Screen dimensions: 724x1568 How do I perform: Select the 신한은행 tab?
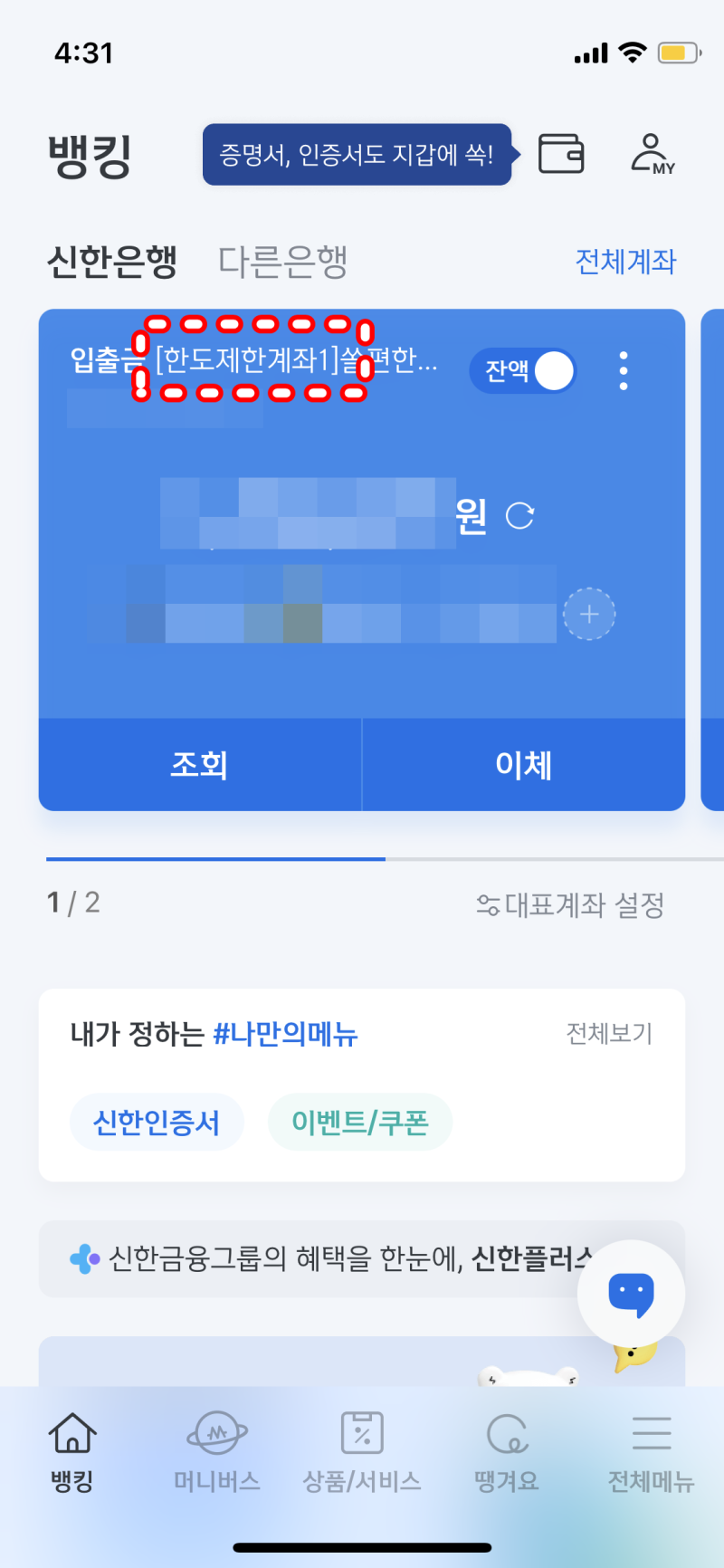point(110,261)
